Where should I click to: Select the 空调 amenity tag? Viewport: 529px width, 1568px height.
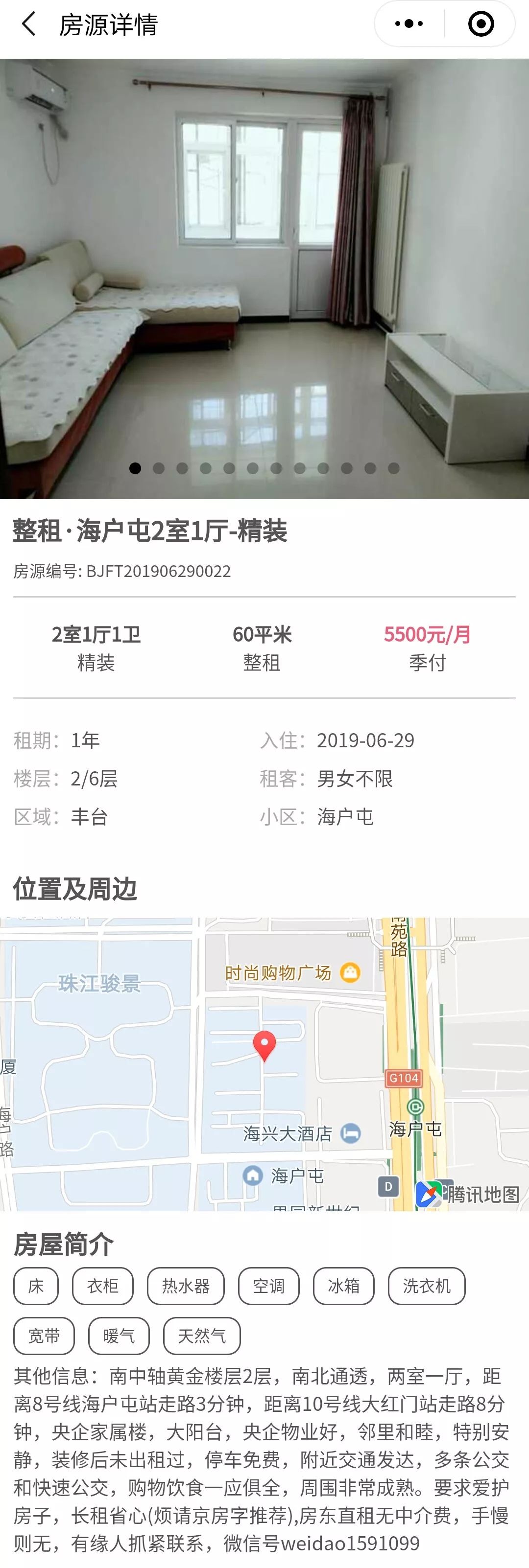(x=268, y=1286)
